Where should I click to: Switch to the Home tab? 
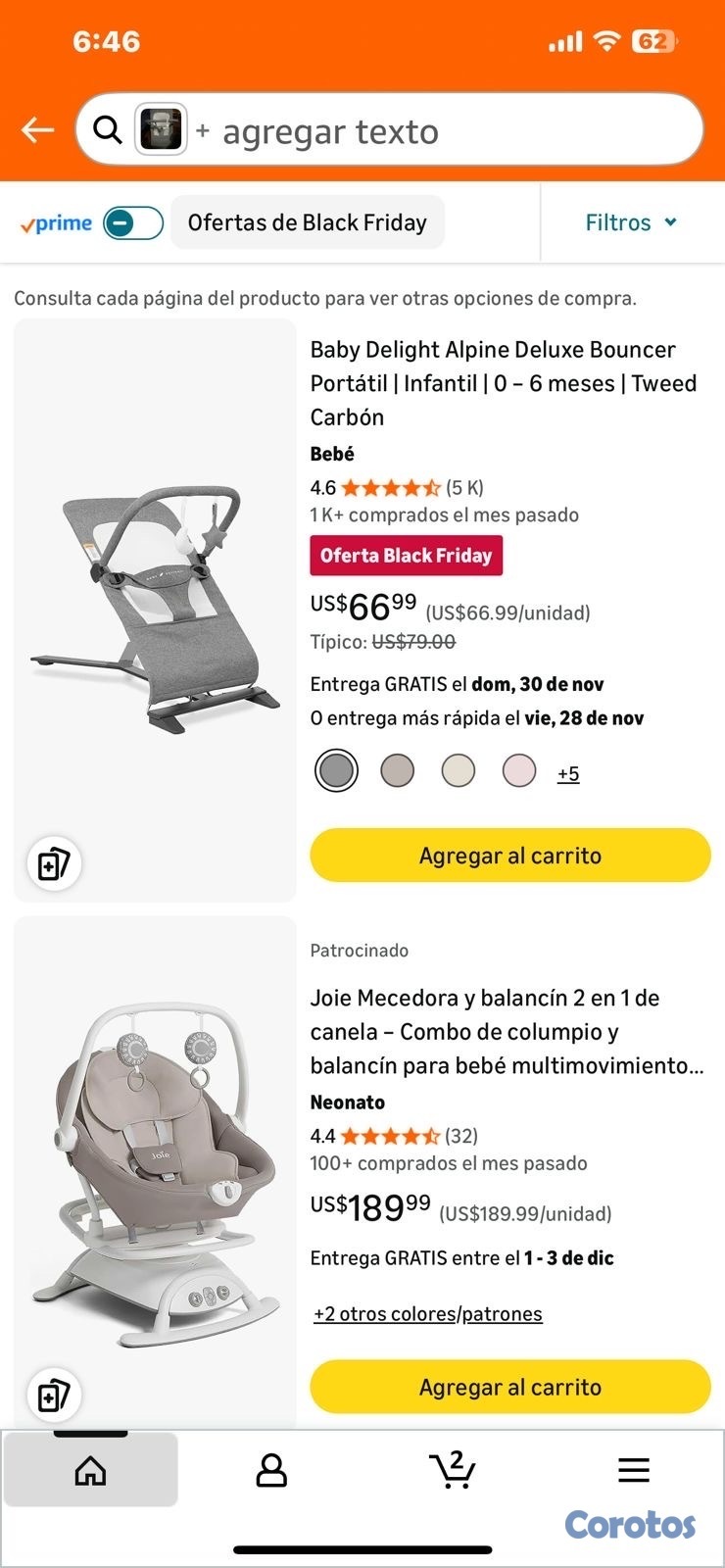coord(90,1470)
